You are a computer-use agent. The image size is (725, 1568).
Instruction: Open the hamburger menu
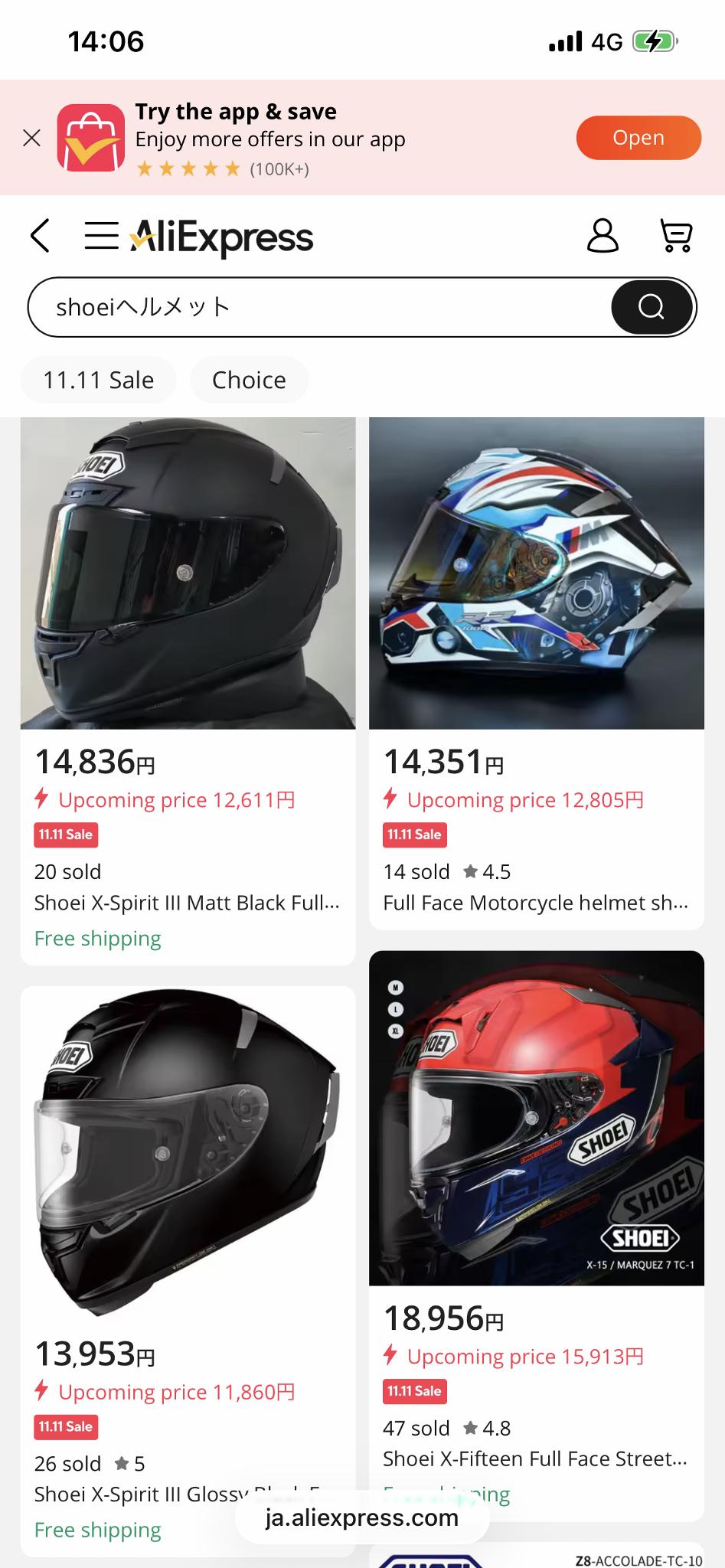point(101,235)
